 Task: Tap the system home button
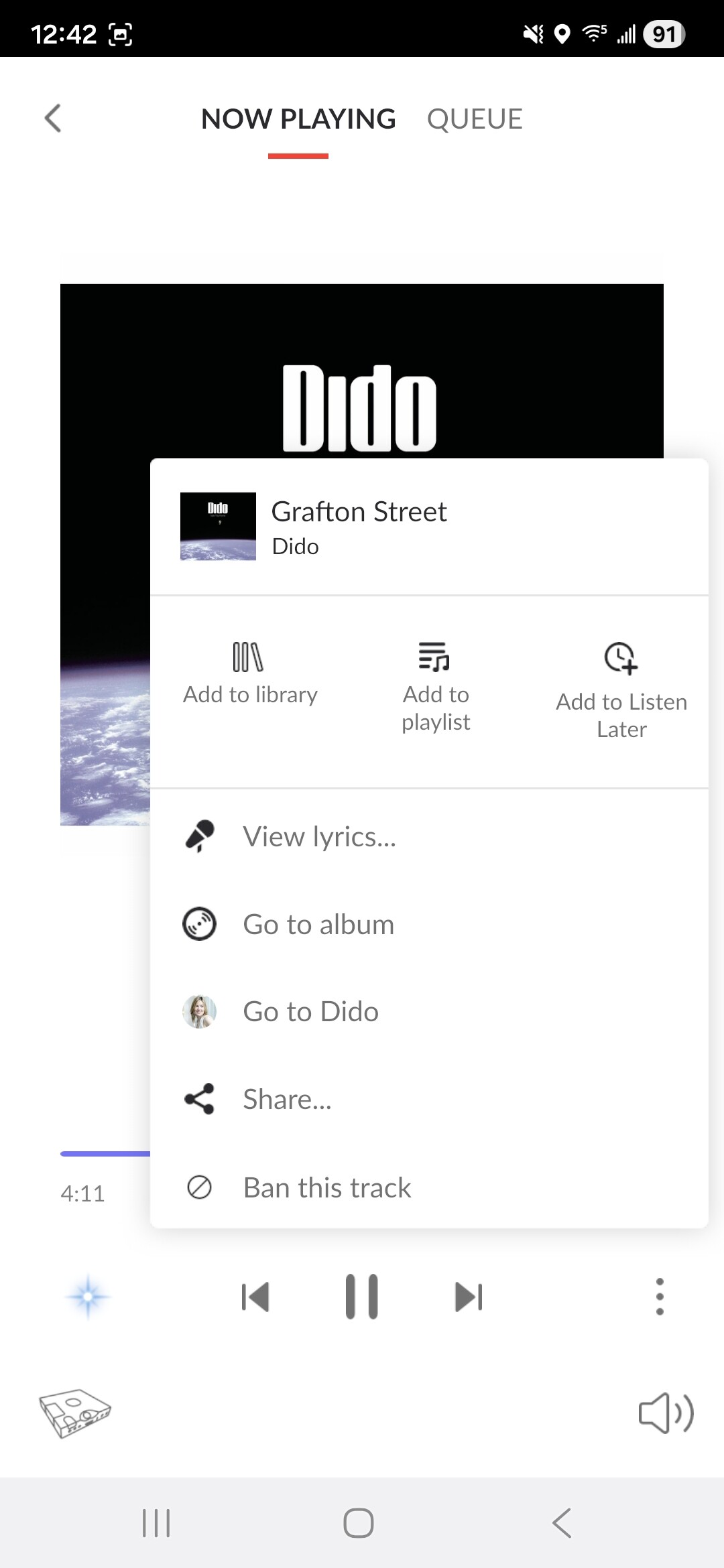359,1522
